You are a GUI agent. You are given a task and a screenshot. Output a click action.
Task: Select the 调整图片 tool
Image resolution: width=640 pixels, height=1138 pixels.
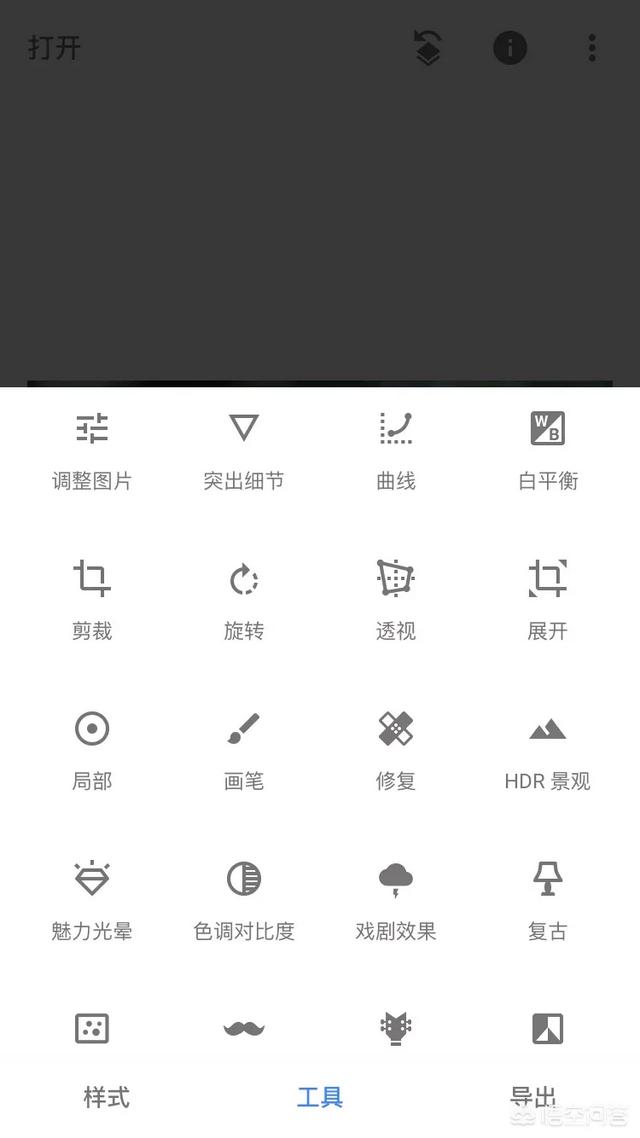point(92,449)
